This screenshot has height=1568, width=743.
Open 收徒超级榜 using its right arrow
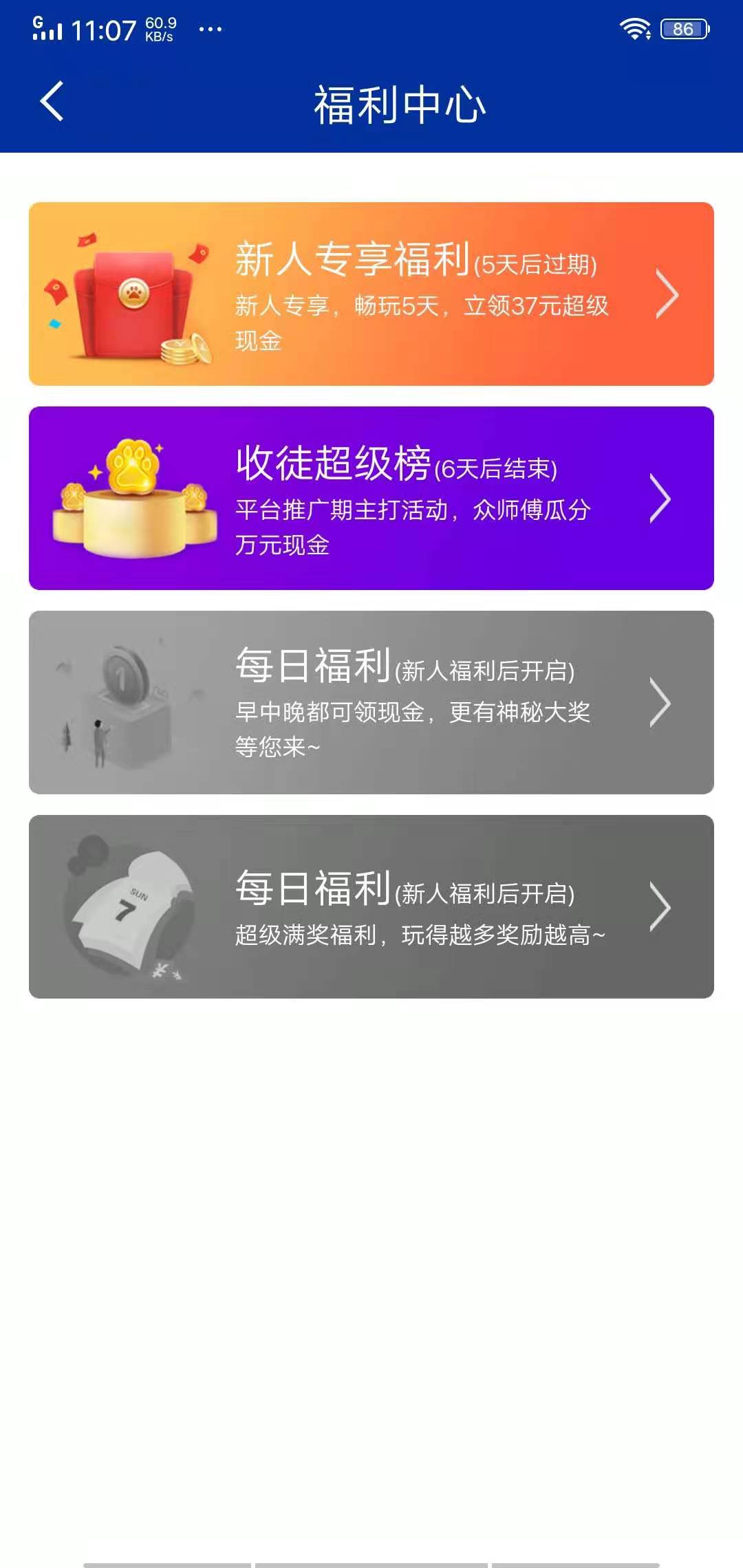[662, 499]
